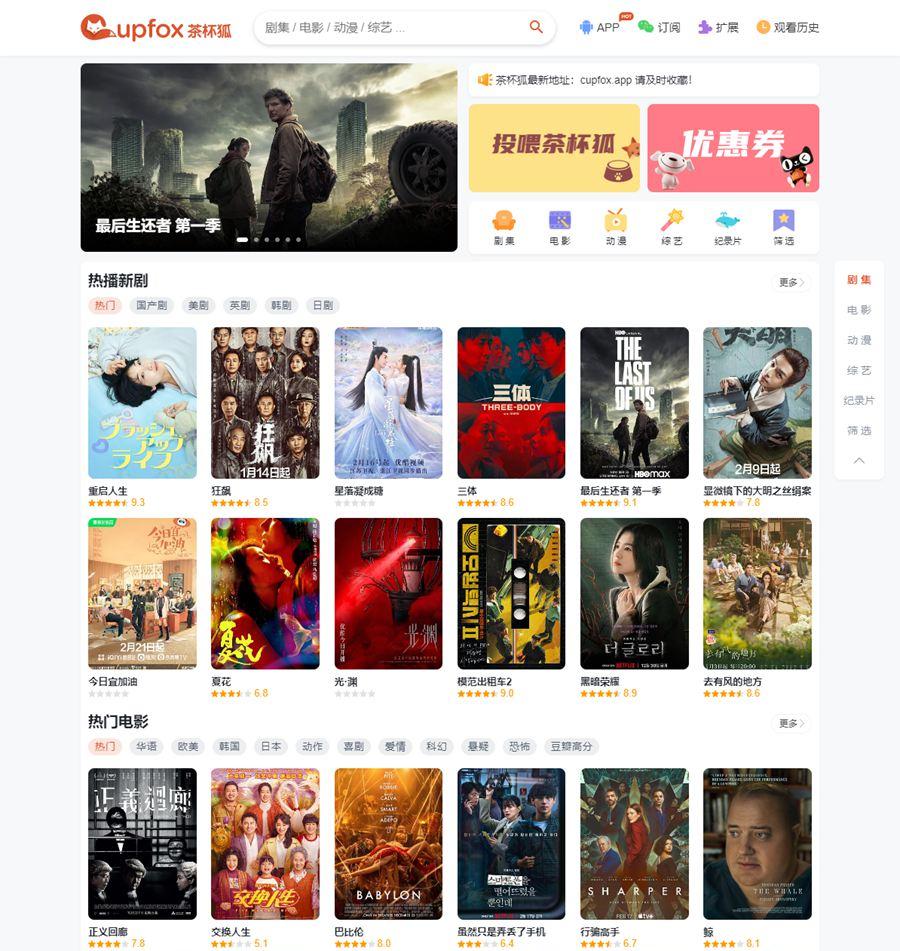
Task: Go to the 电影 category shortcut
Action: [559, 227]
